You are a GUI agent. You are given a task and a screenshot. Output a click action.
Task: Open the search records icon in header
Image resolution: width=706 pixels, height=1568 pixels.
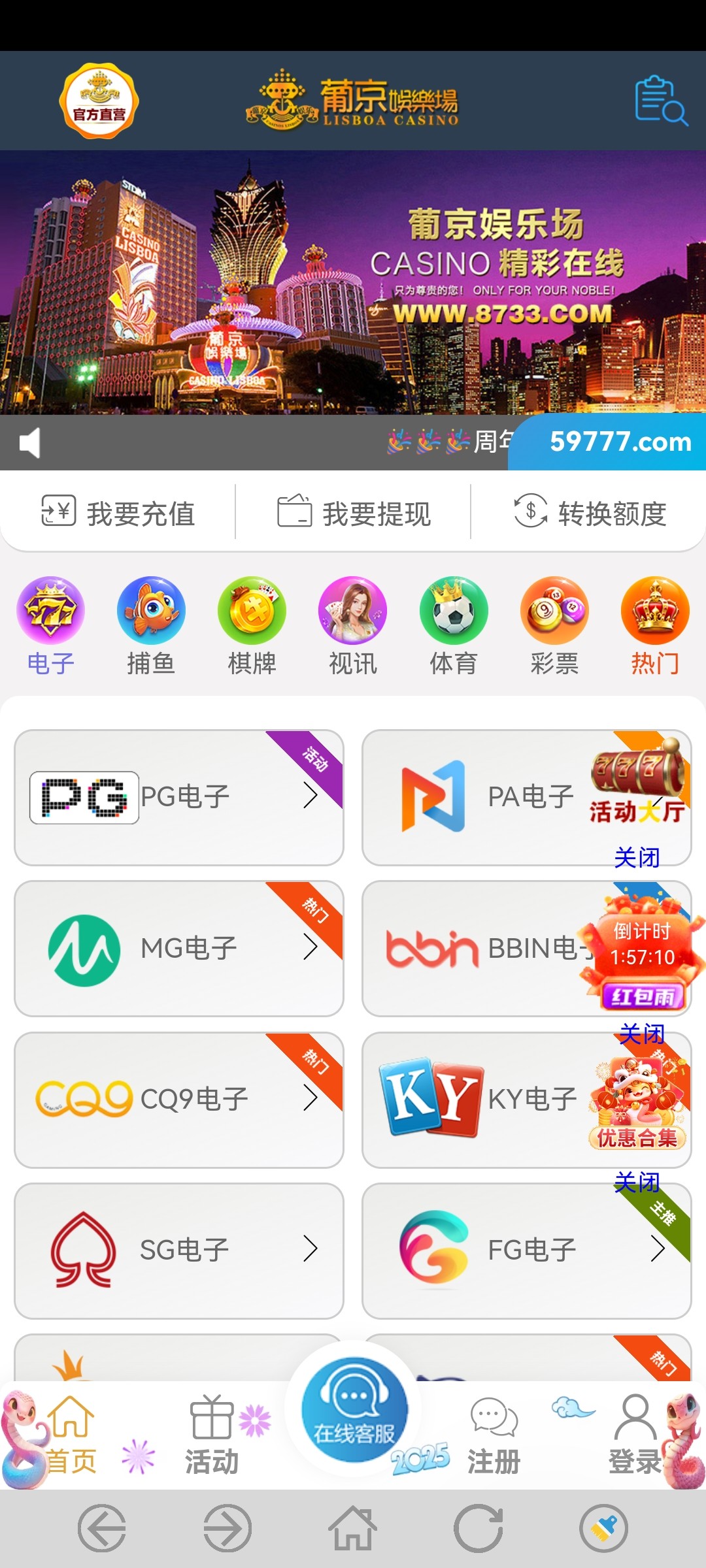click(x=661, y=101)
